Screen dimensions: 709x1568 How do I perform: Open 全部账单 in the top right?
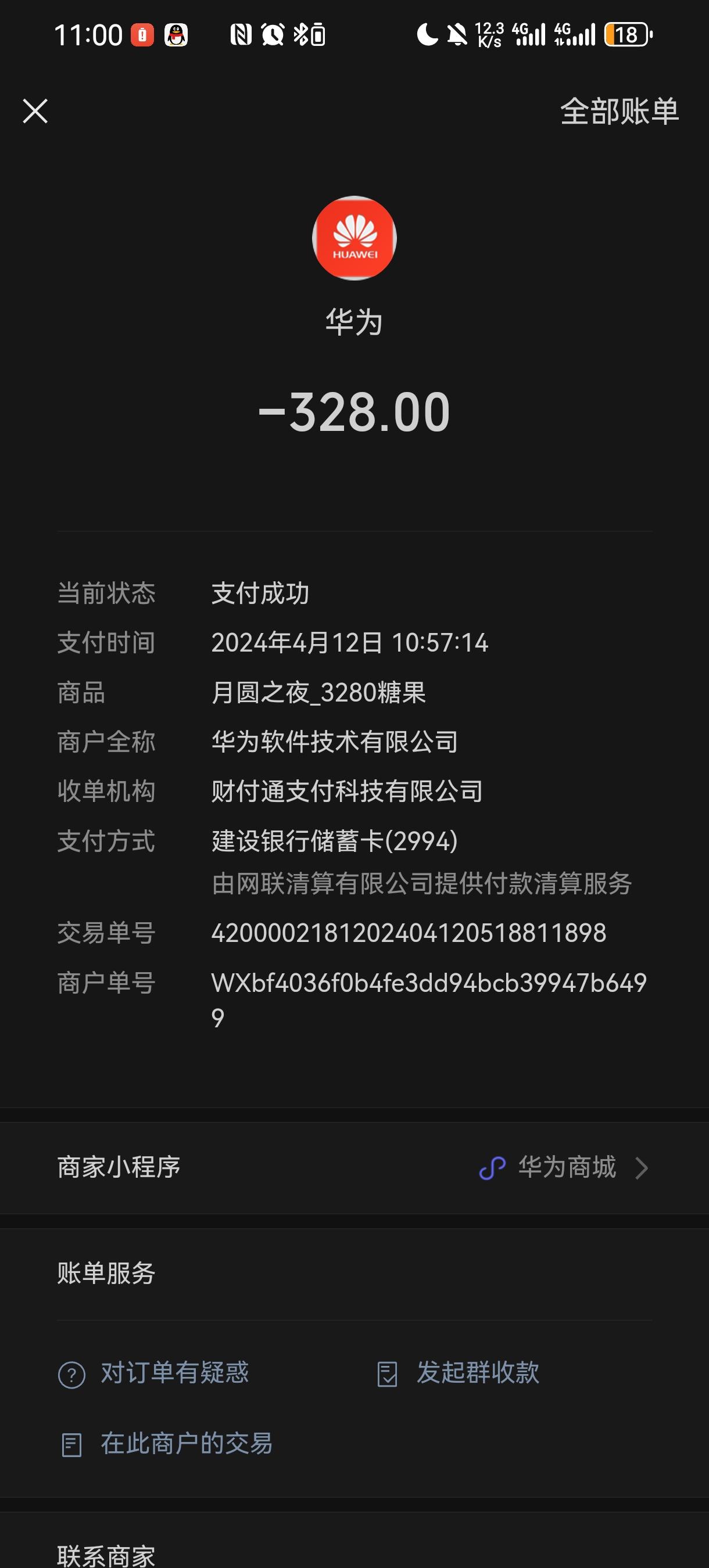[619, 113]
